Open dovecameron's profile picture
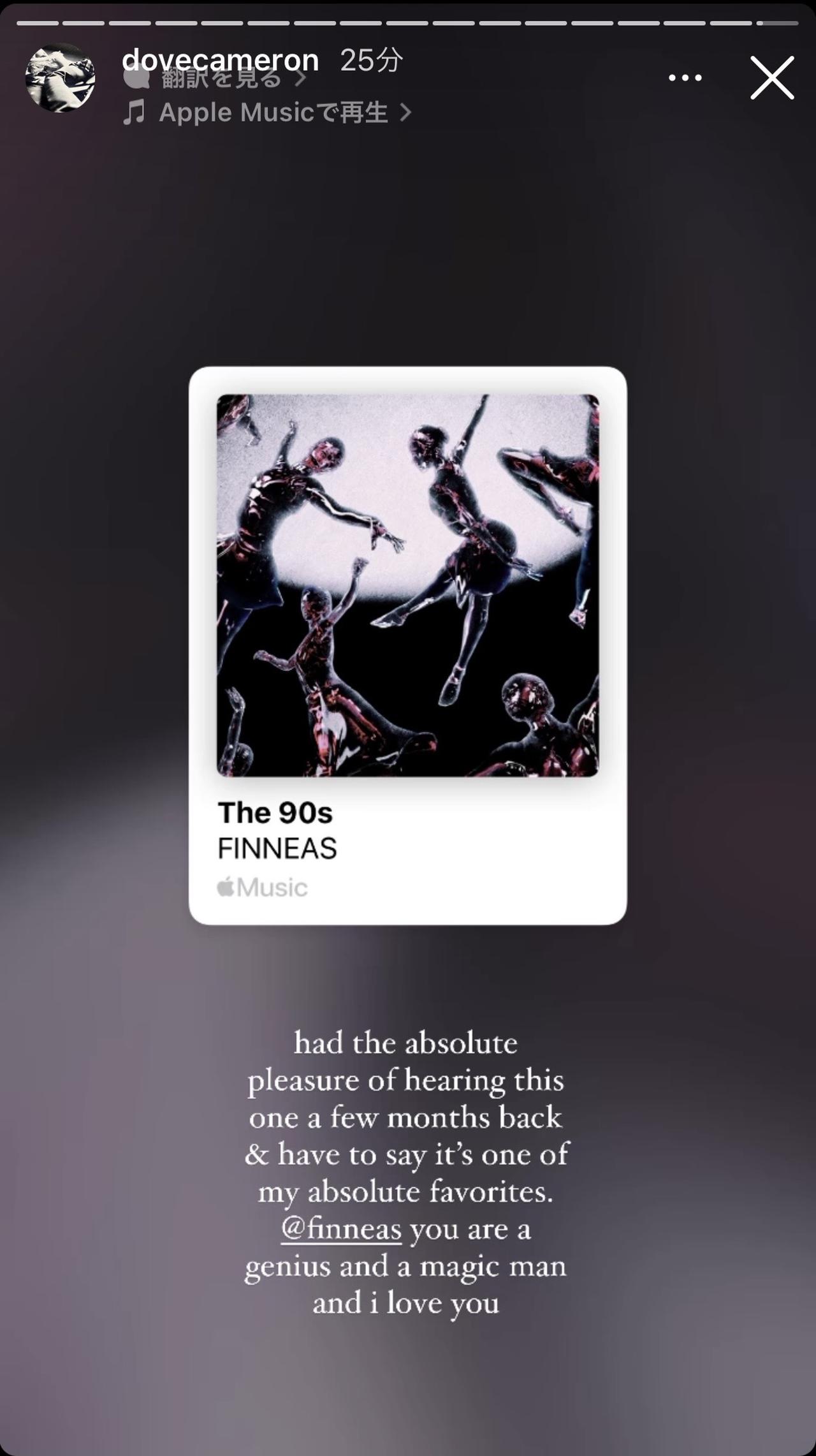Viewport: 816px width, 1456px height. click(60, 78)
